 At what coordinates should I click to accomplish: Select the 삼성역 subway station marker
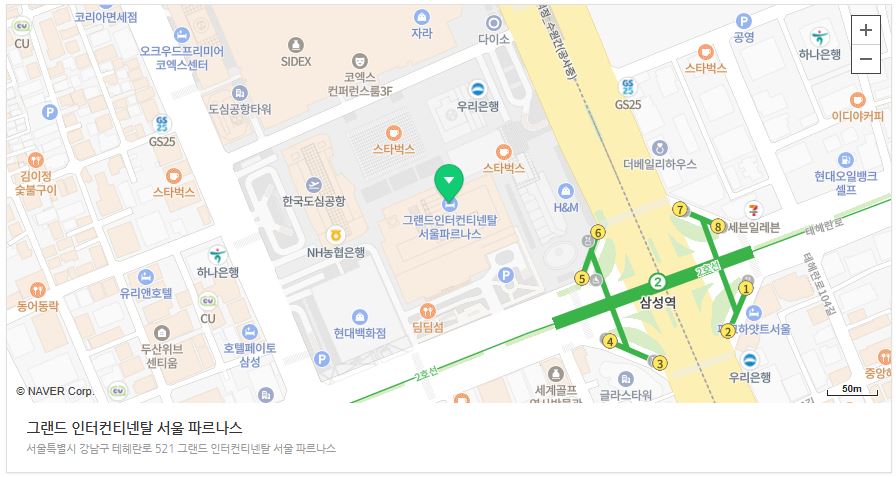pyautogui.click(x=657, y=281)
